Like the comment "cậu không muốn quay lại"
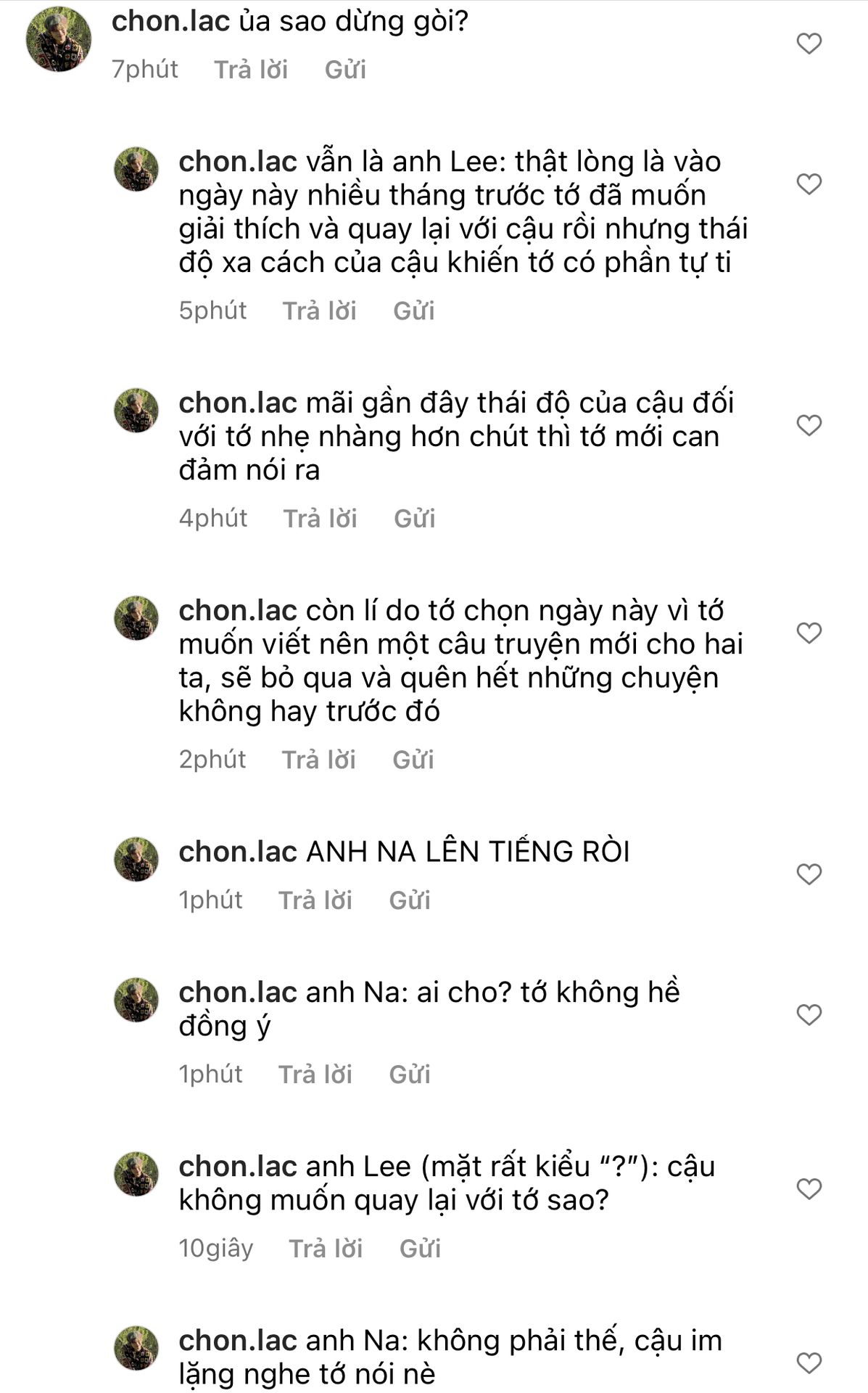Screen dimensions: 868x1393 809,1188
